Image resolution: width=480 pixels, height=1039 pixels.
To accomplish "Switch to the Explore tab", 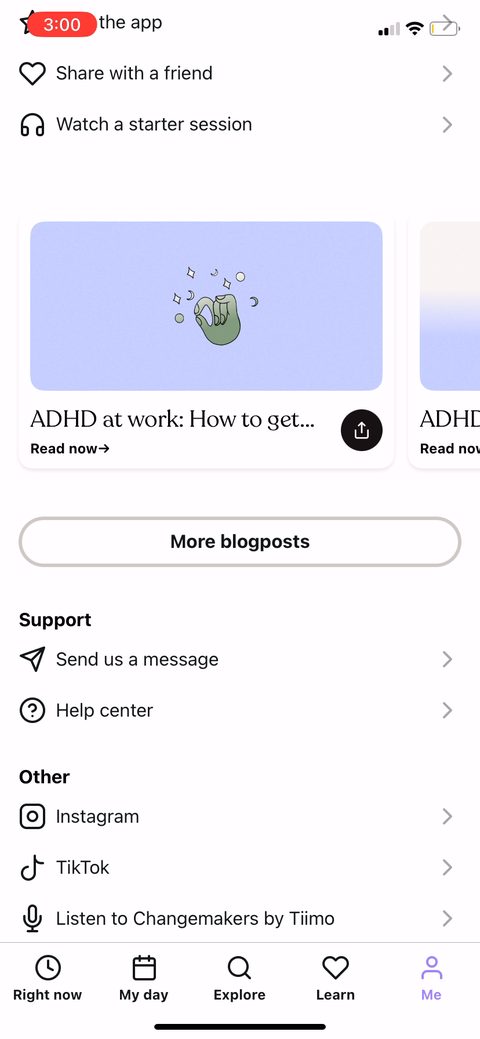I will coord(239,978).
